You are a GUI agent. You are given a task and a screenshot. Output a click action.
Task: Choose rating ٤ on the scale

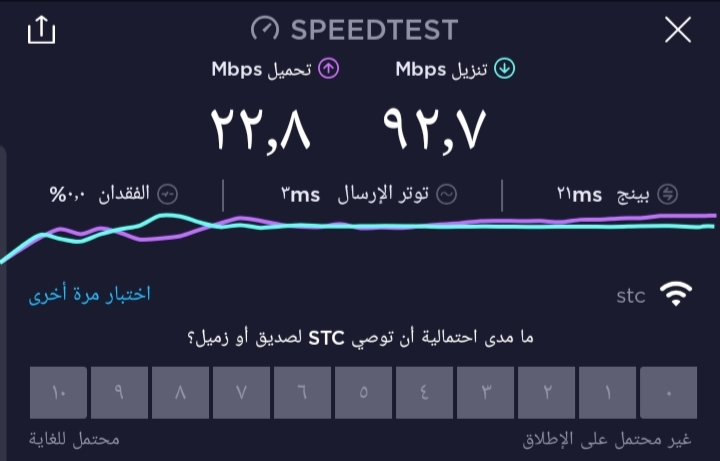pyautogui.click(x=425, y=393)
